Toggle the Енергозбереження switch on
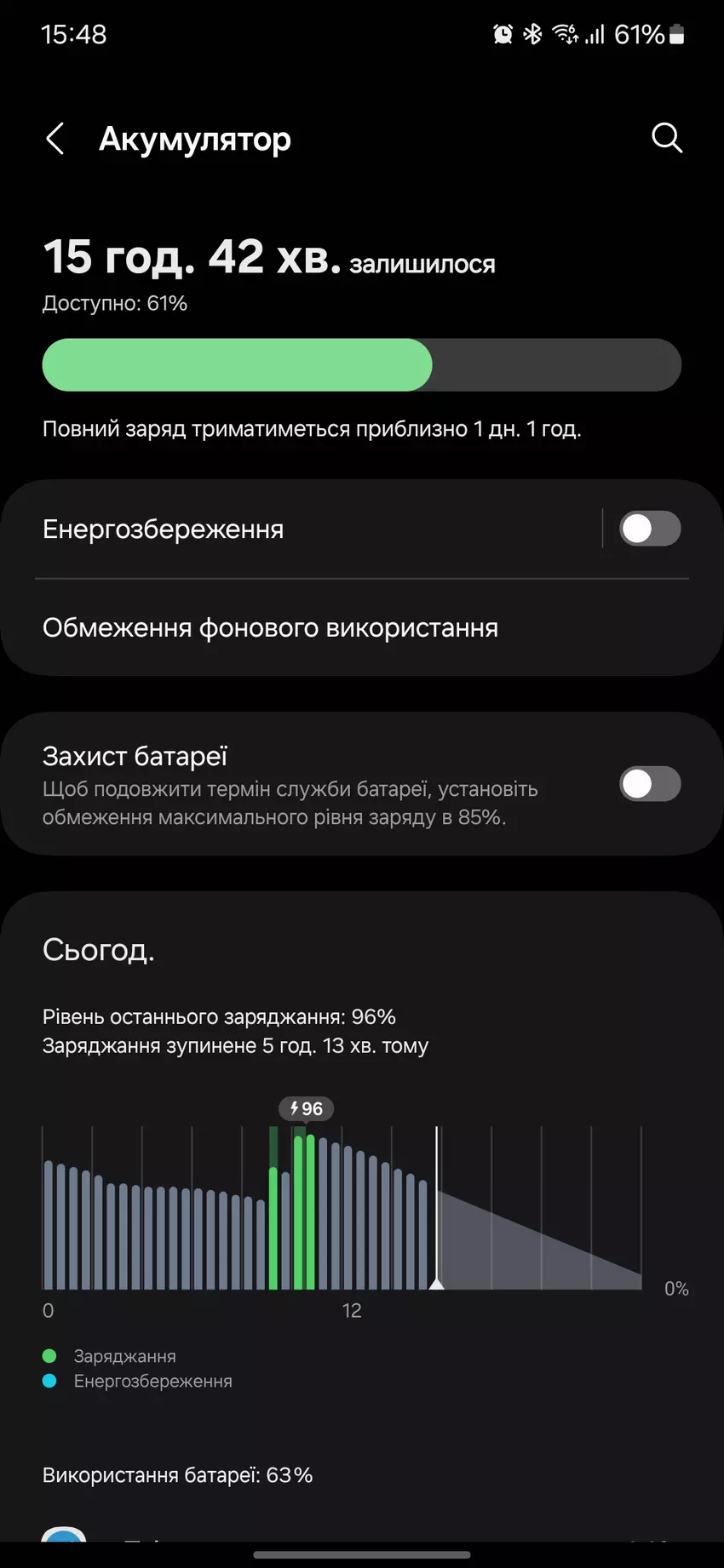The height and width of the screenshot is (1568, 724). coord(649,529)
